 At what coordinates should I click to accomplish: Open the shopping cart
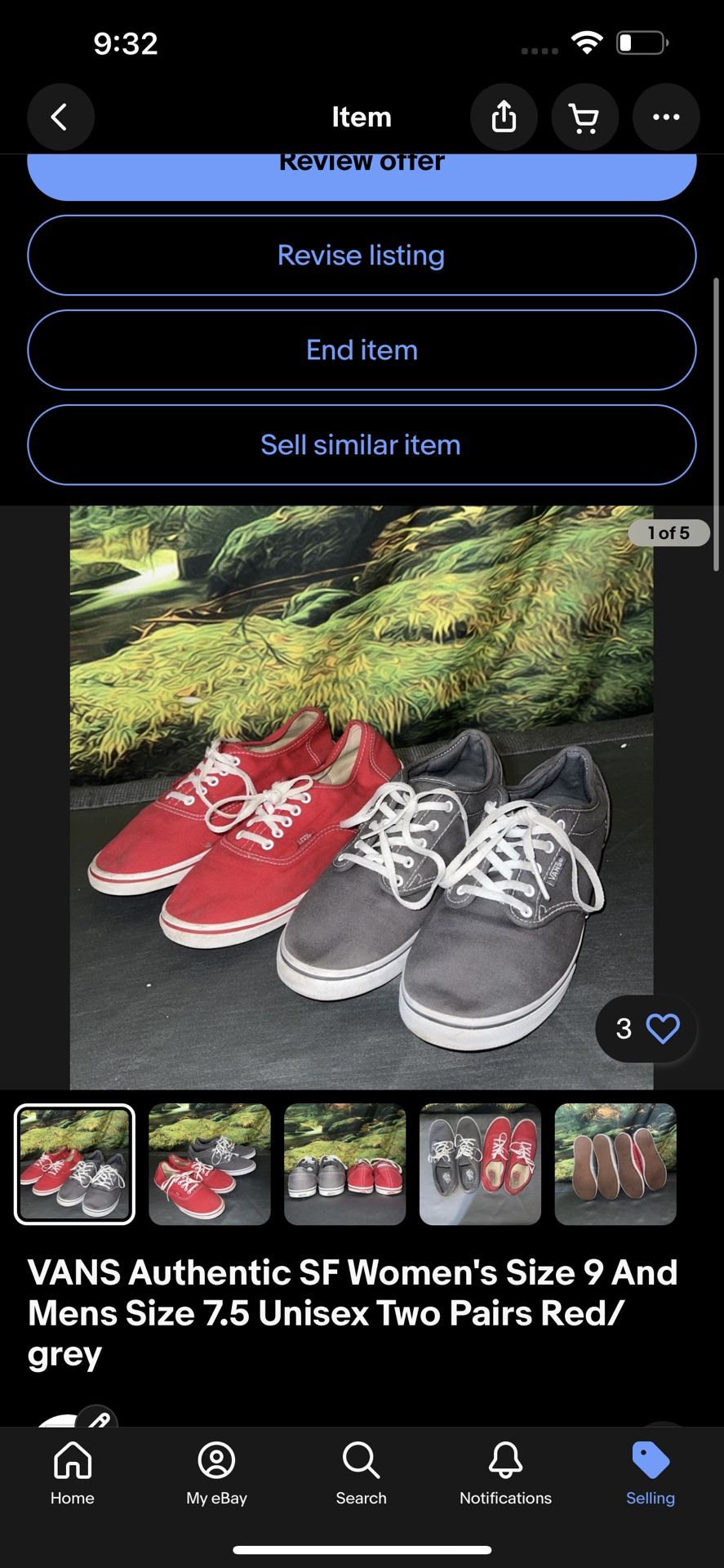584,117
